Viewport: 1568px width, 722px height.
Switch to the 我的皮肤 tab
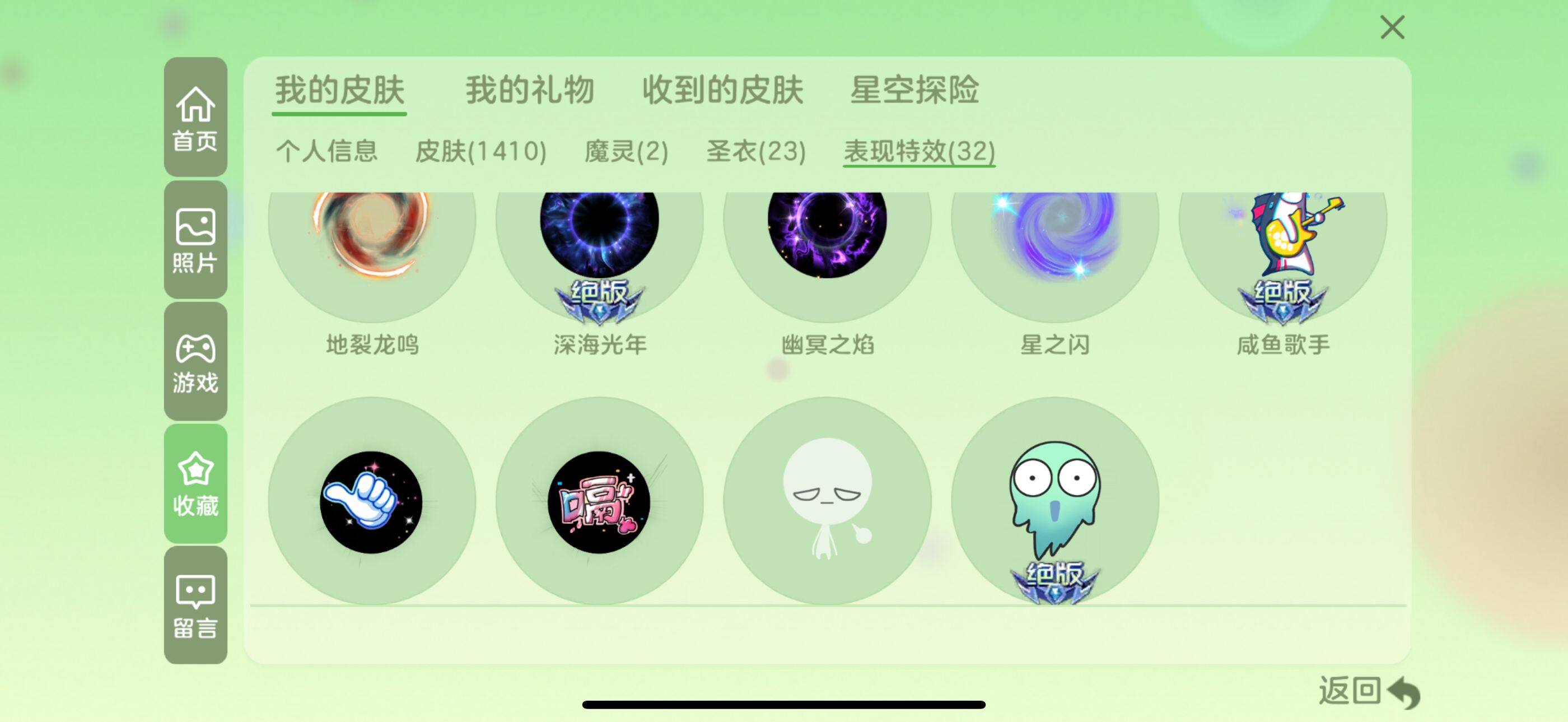[339, 90]
